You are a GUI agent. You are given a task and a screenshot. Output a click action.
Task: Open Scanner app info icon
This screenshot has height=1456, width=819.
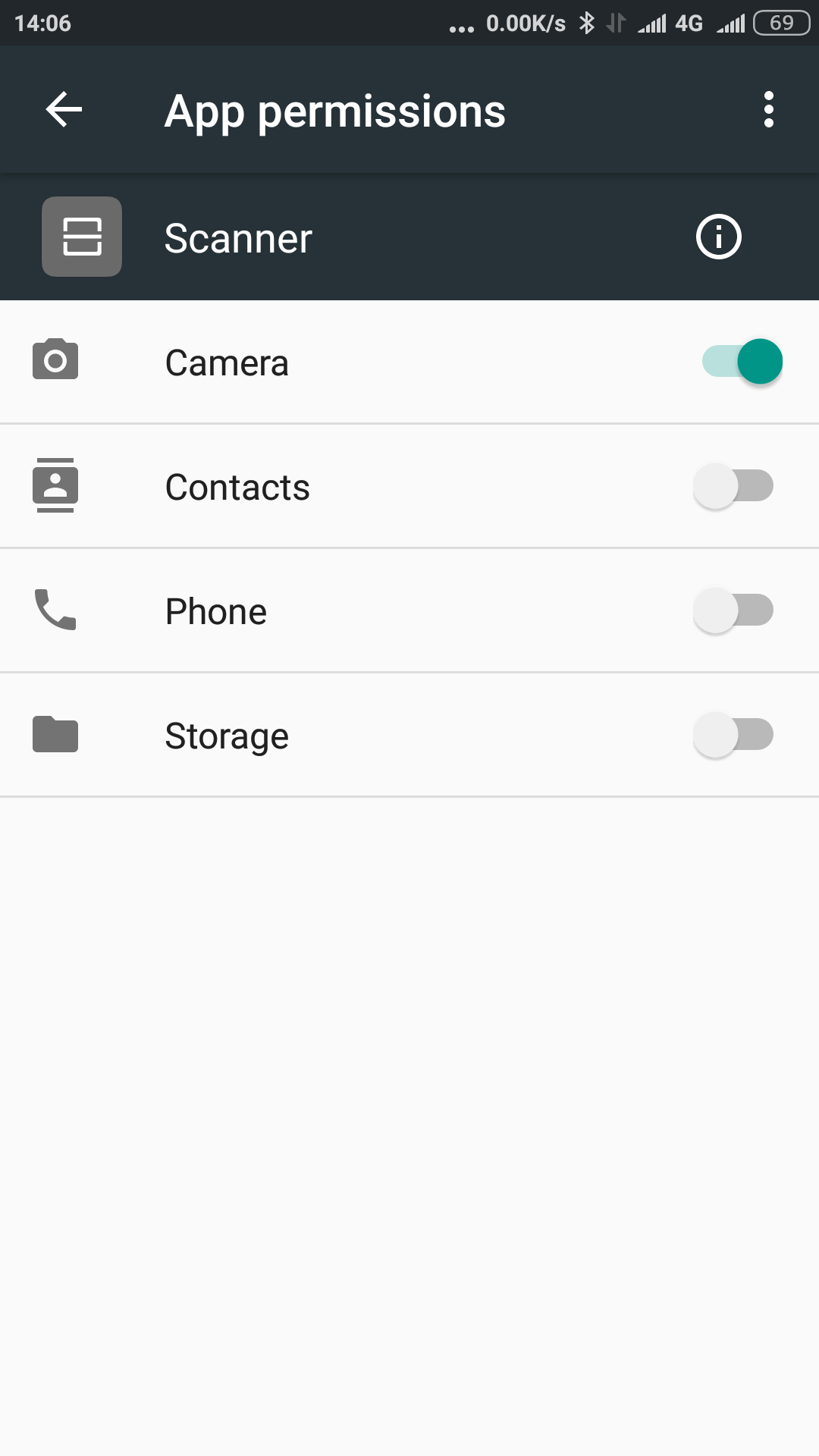718,237
